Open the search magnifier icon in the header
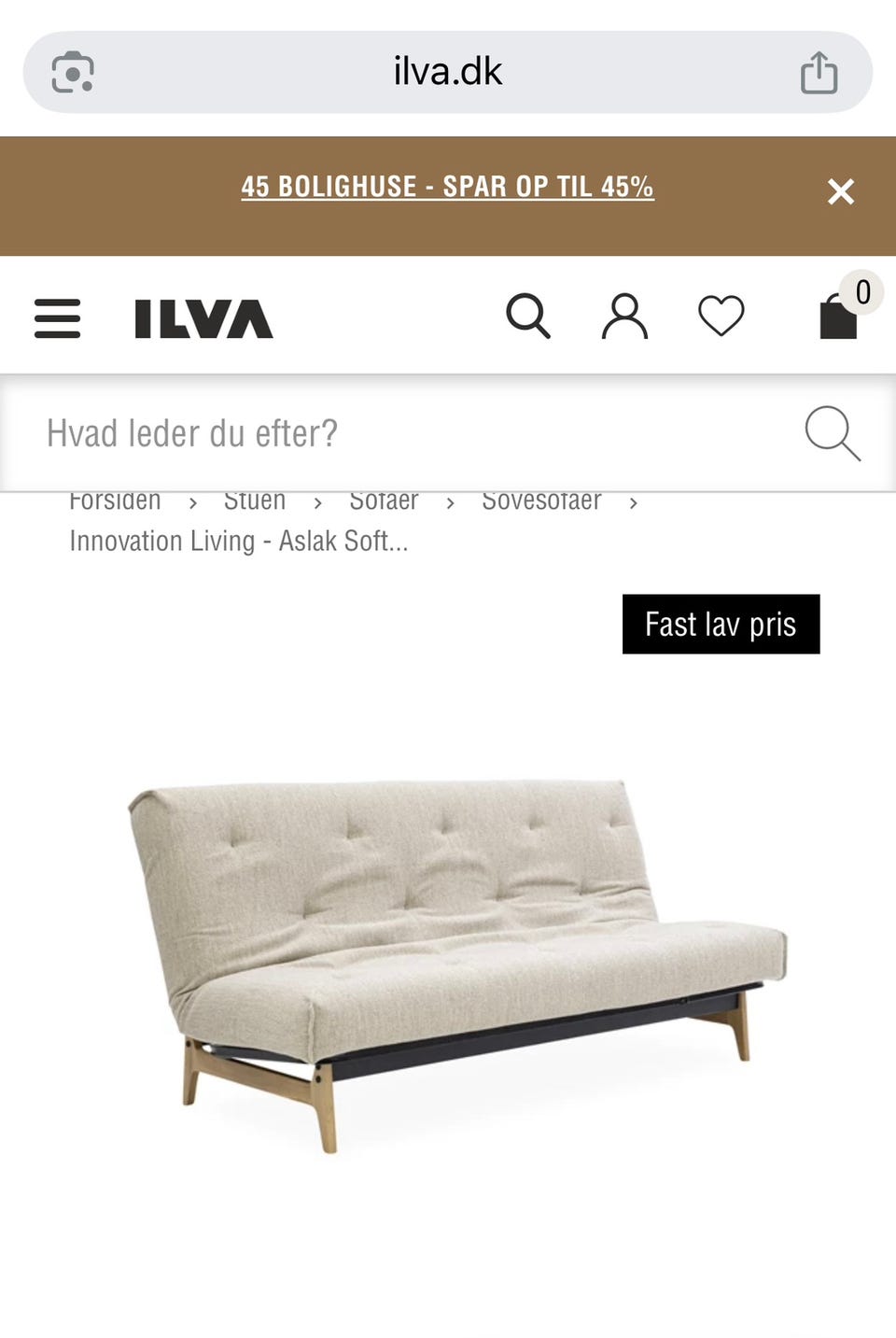Viewport: 896px width, 1338px height. [x=529, y=317]
